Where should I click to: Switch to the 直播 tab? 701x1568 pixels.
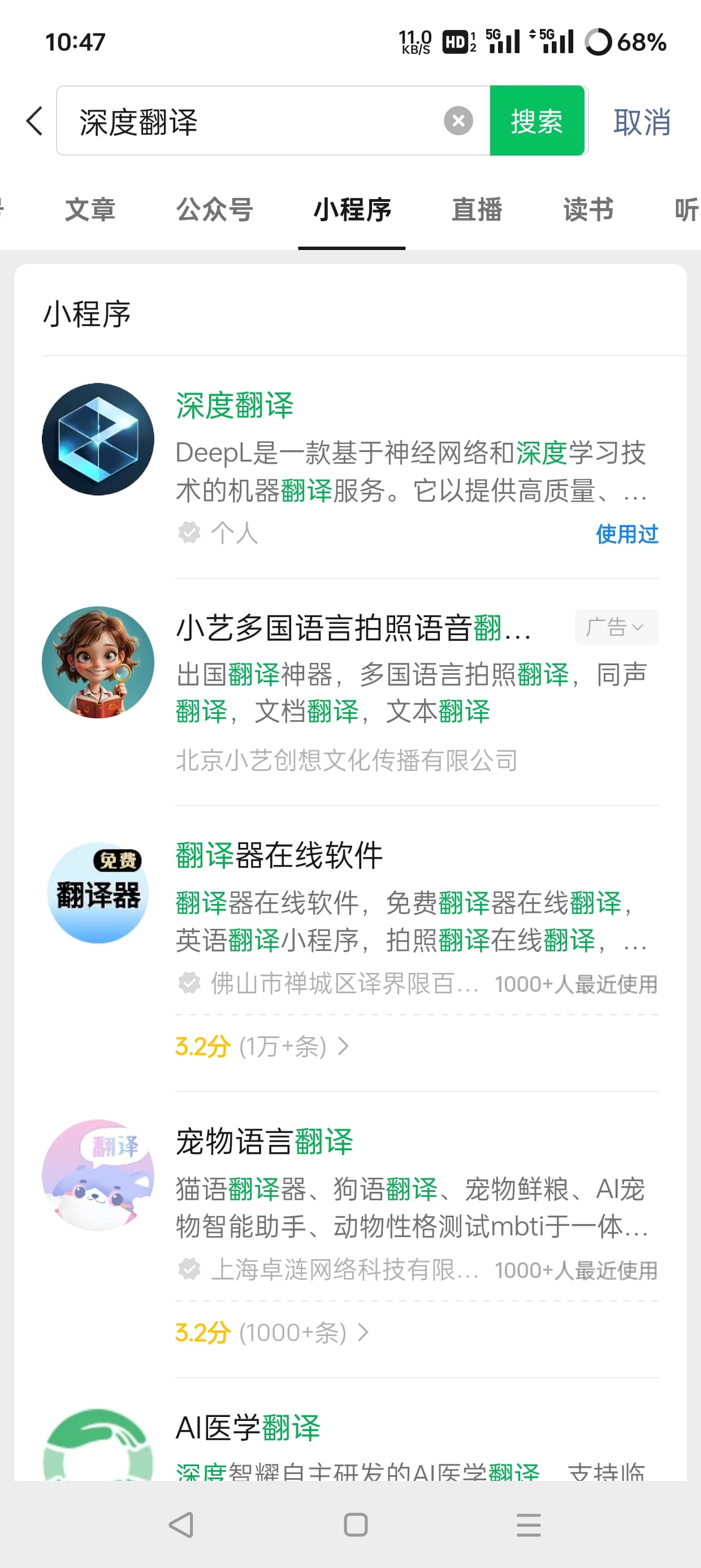(477, 210)
